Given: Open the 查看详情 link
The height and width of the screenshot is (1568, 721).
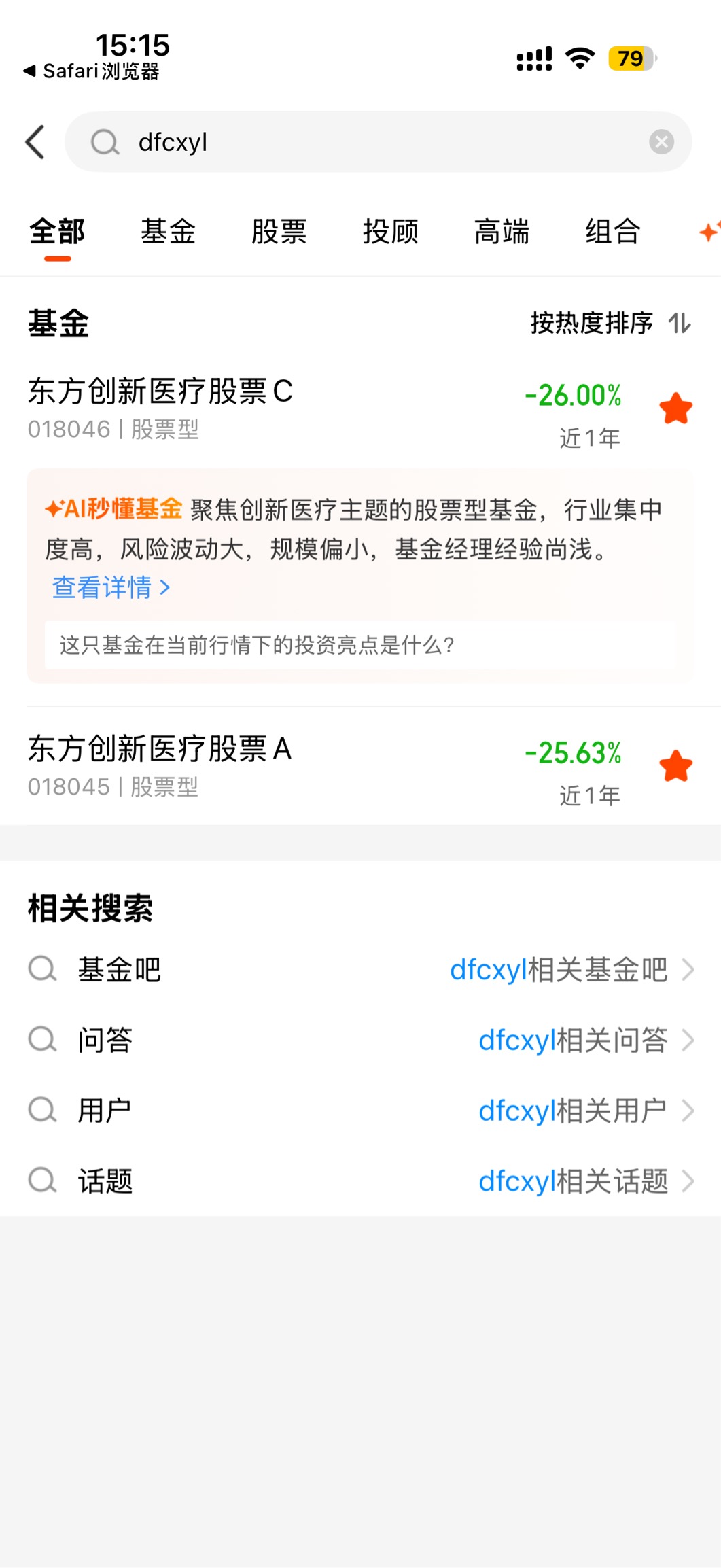Looking at the screenshot, I should (111, 587).
